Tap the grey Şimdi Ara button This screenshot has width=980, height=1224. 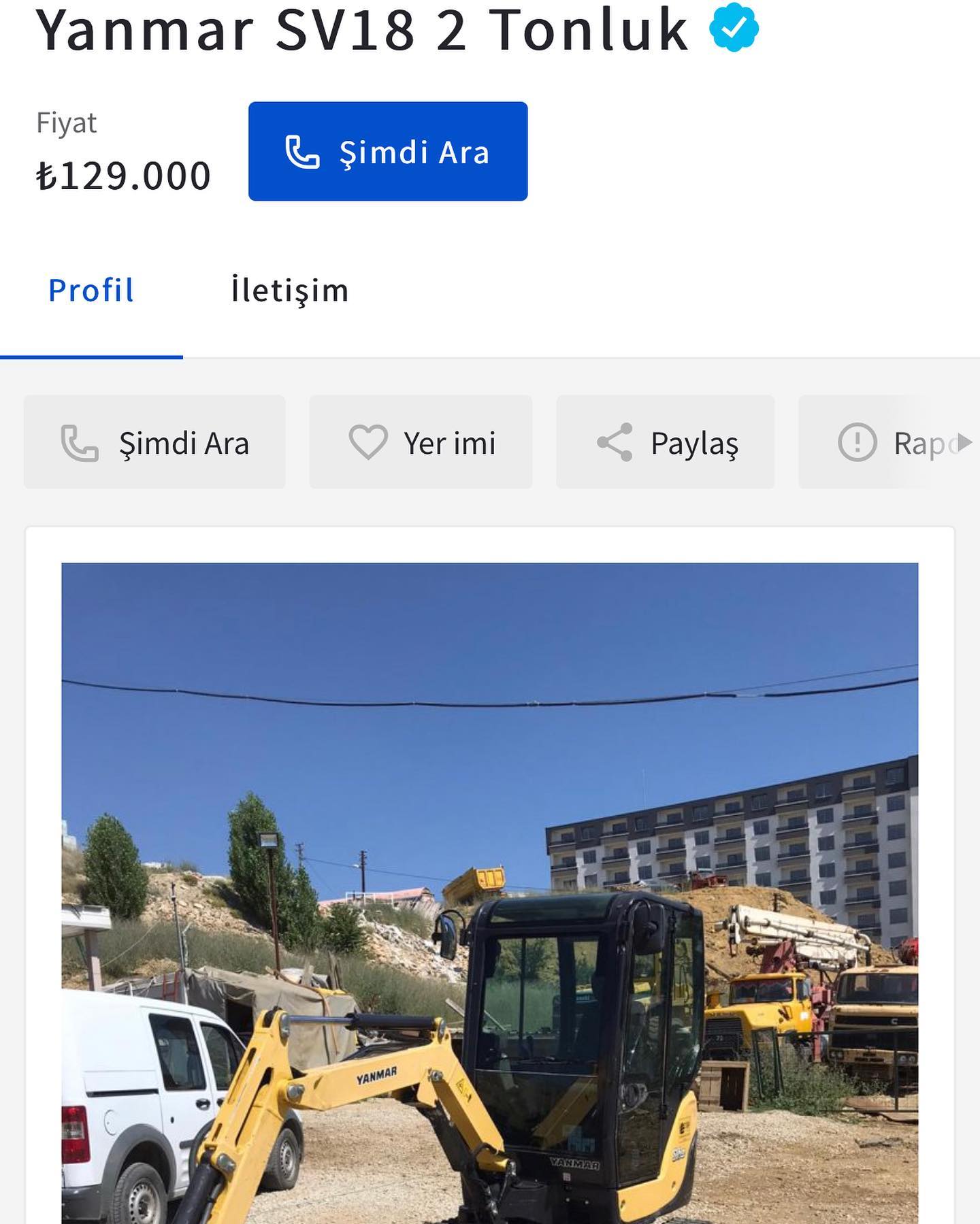coord(154,442)
